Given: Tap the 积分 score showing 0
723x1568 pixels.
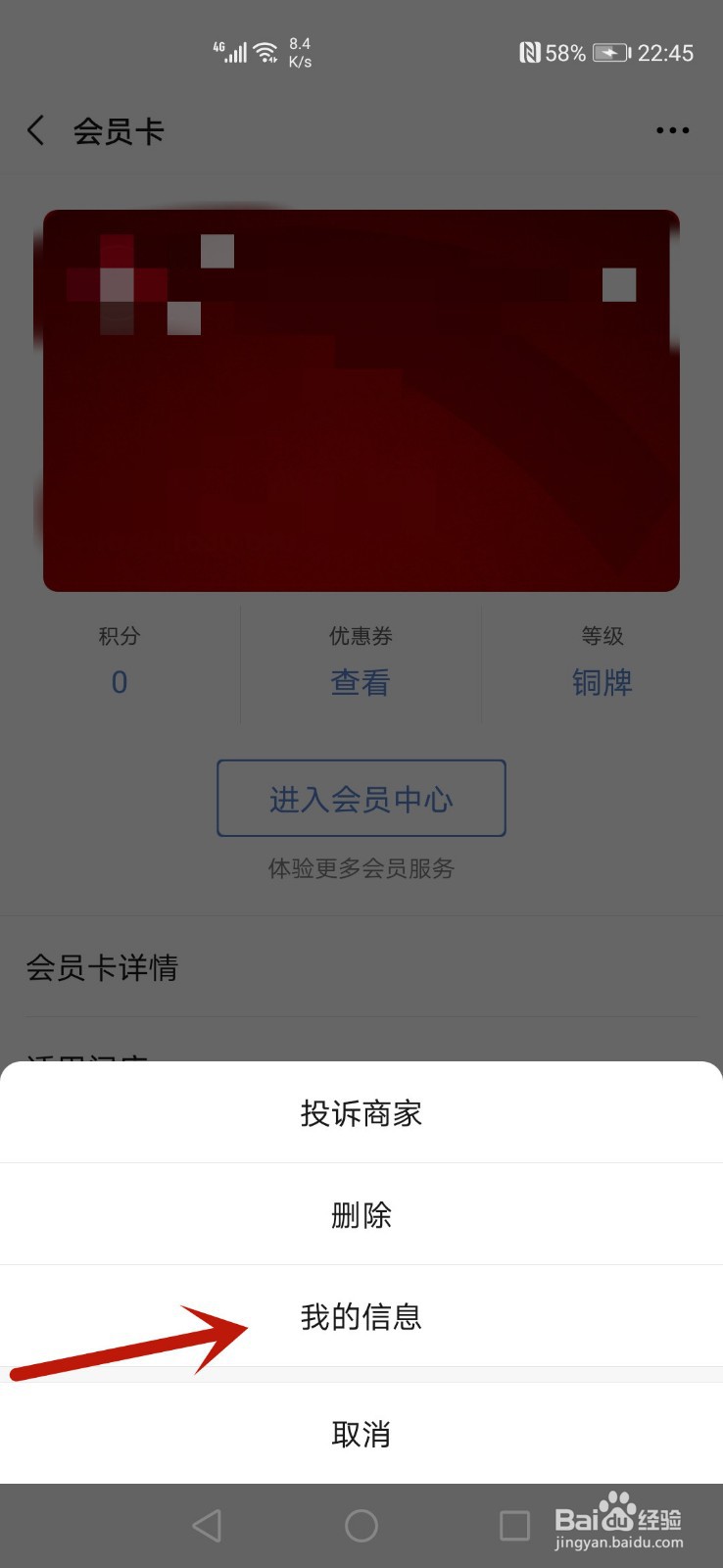Looking at the screenshot, I should [119, 682].
